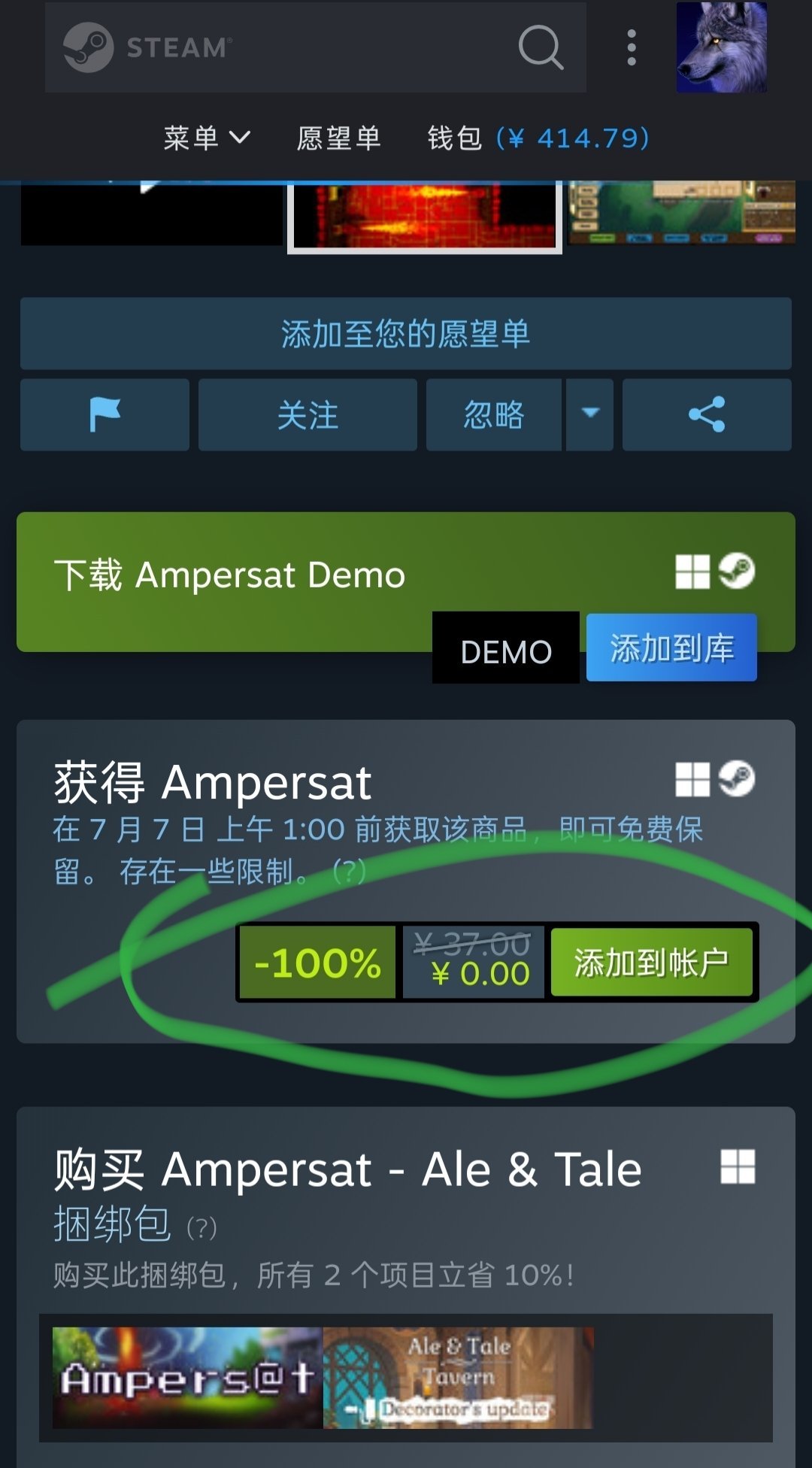Select the highlighted lava screenshot thumbnail
The width and height of the screenshot is (812, 1468).
[x=425, y=214]
